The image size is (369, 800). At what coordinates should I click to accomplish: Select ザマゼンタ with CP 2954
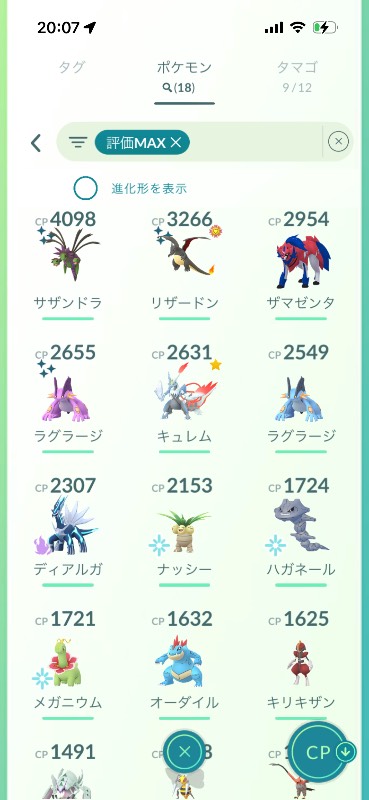pyautogui.click(x=301, y=264)
